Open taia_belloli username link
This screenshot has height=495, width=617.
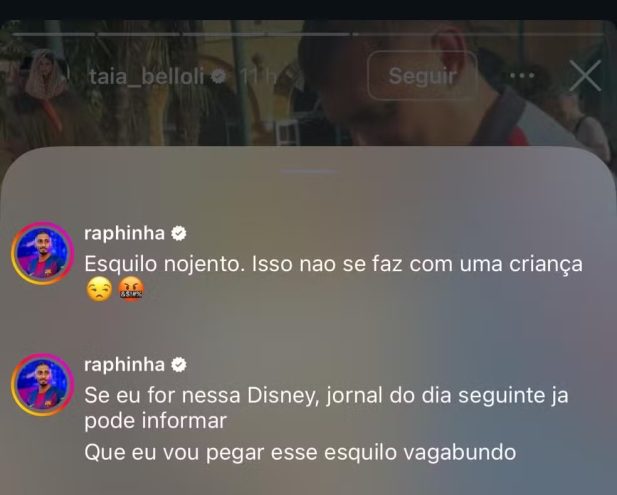point(146,76)
